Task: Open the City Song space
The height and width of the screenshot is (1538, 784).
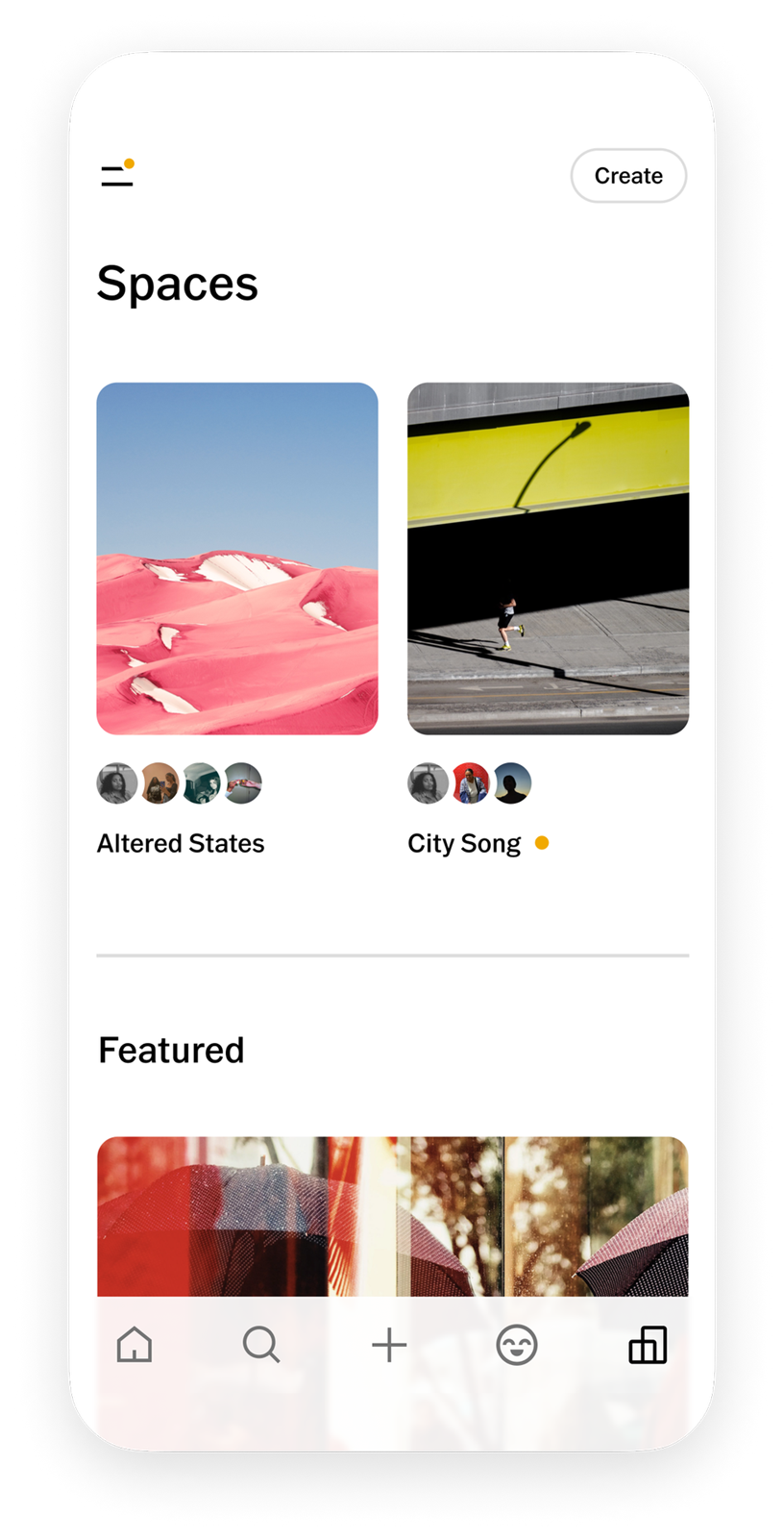Action: [x=548, y=558]
